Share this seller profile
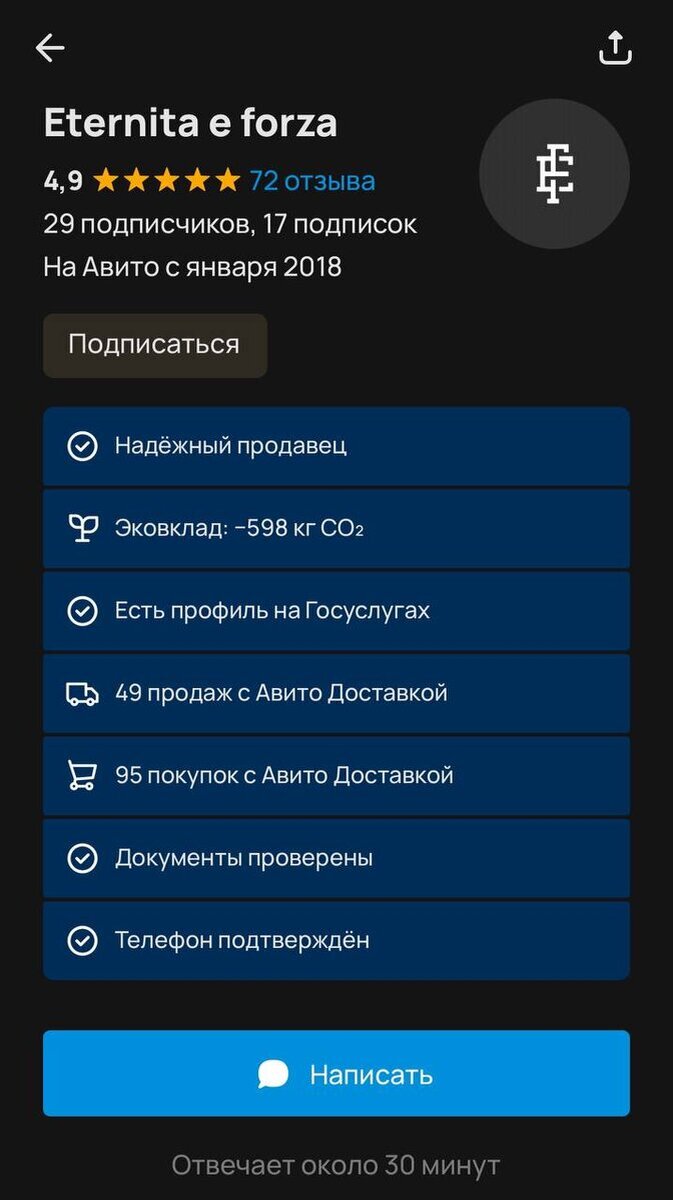 615,48
